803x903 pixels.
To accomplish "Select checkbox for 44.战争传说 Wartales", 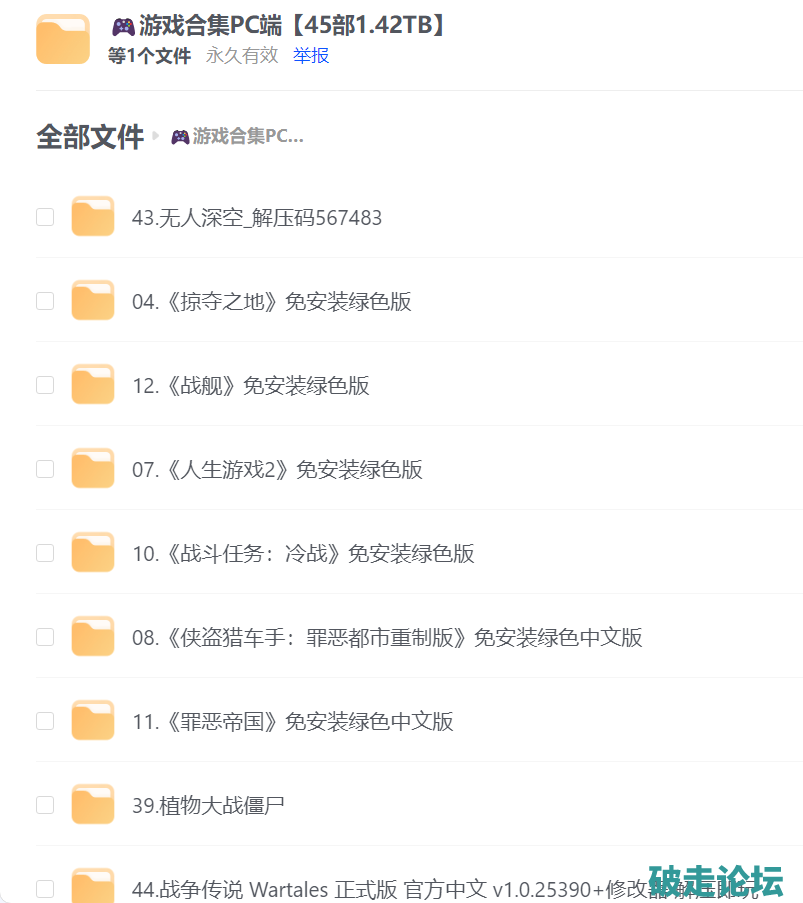I will tap(45, 888).
